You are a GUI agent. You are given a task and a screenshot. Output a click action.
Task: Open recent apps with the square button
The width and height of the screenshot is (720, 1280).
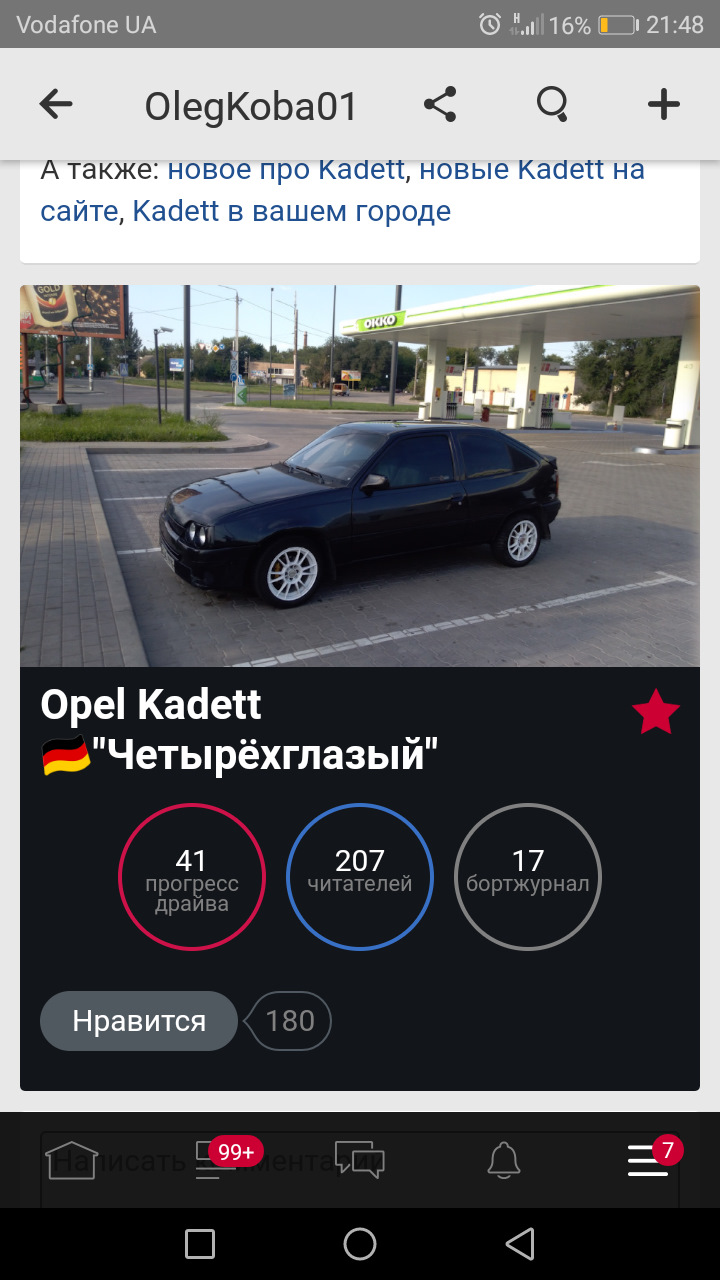(200, 1244)
